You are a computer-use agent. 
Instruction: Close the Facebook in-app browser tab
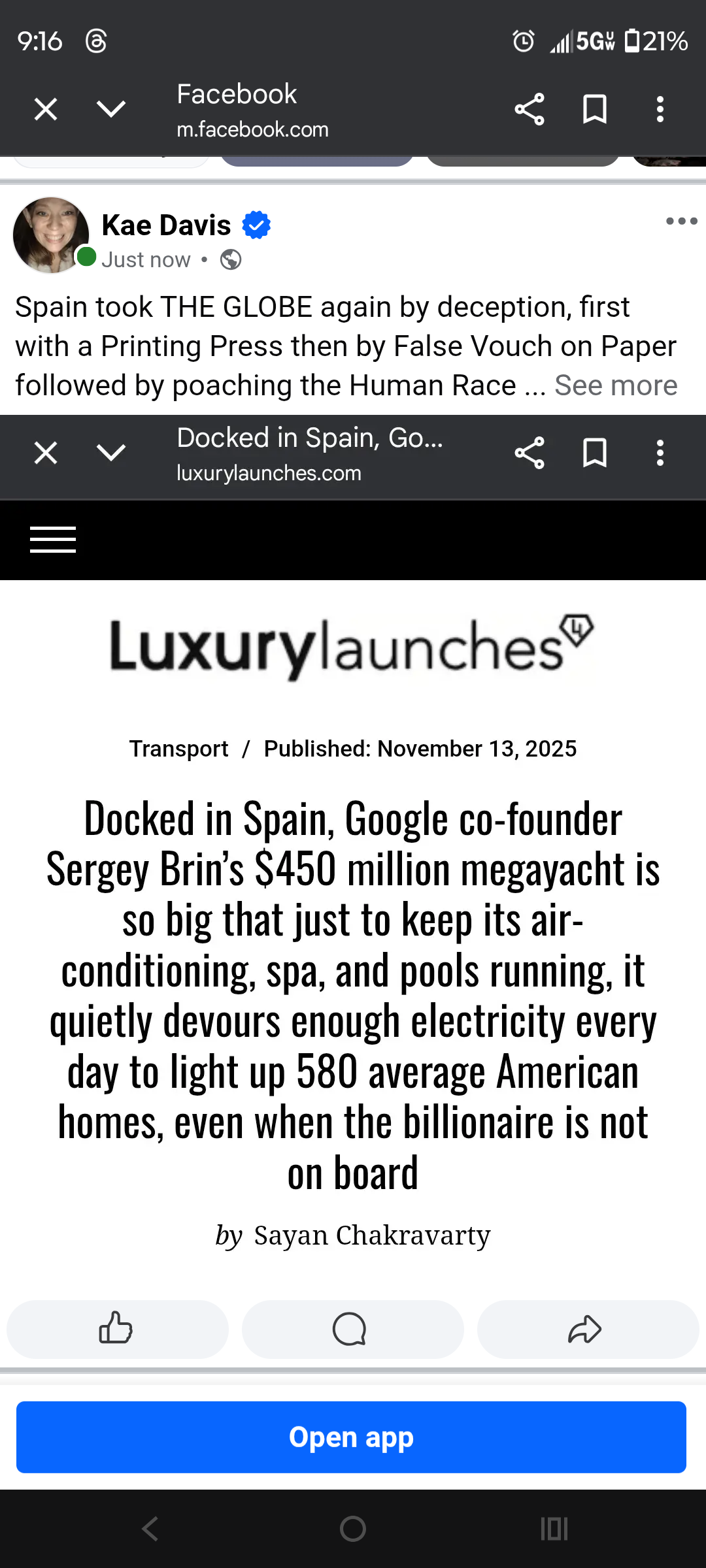[x=46, y=109]
